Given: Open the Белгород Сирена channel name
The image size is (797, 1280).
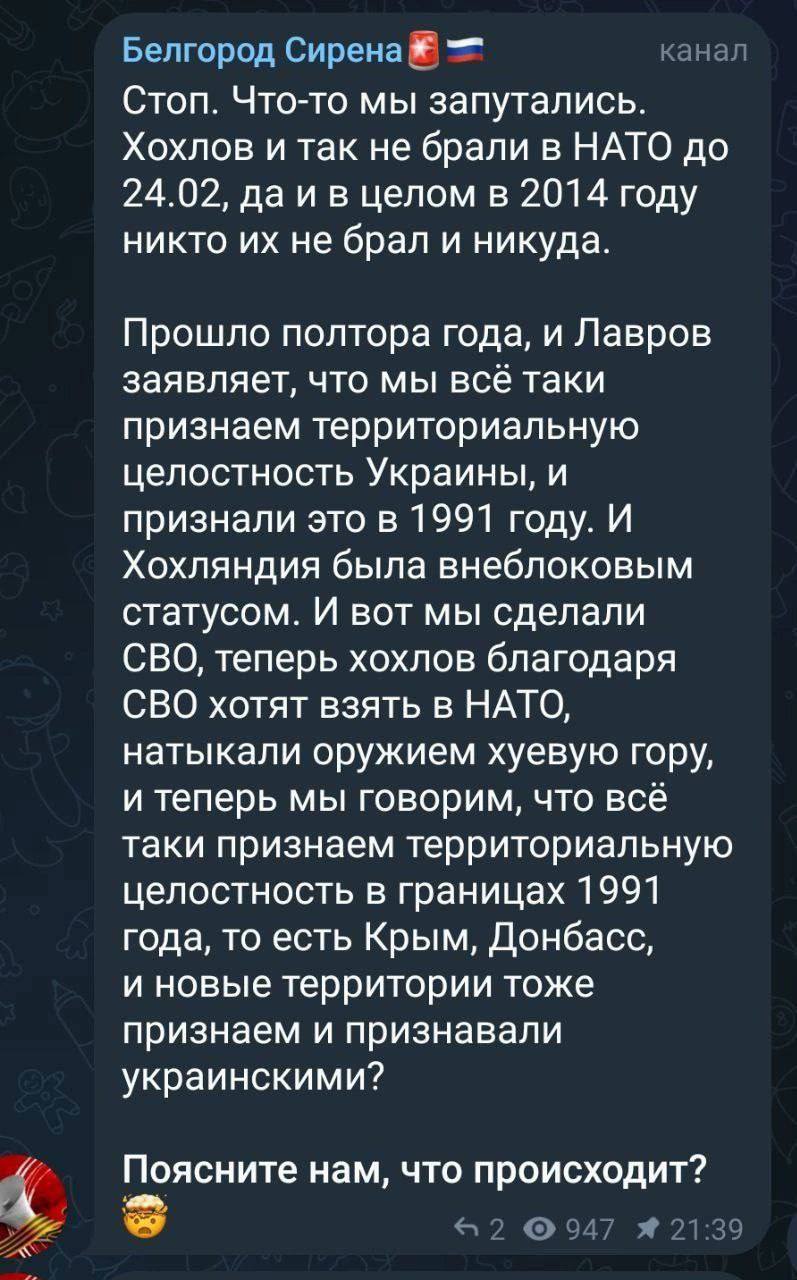Looking at the screenshot, I should tap(265, 49).
